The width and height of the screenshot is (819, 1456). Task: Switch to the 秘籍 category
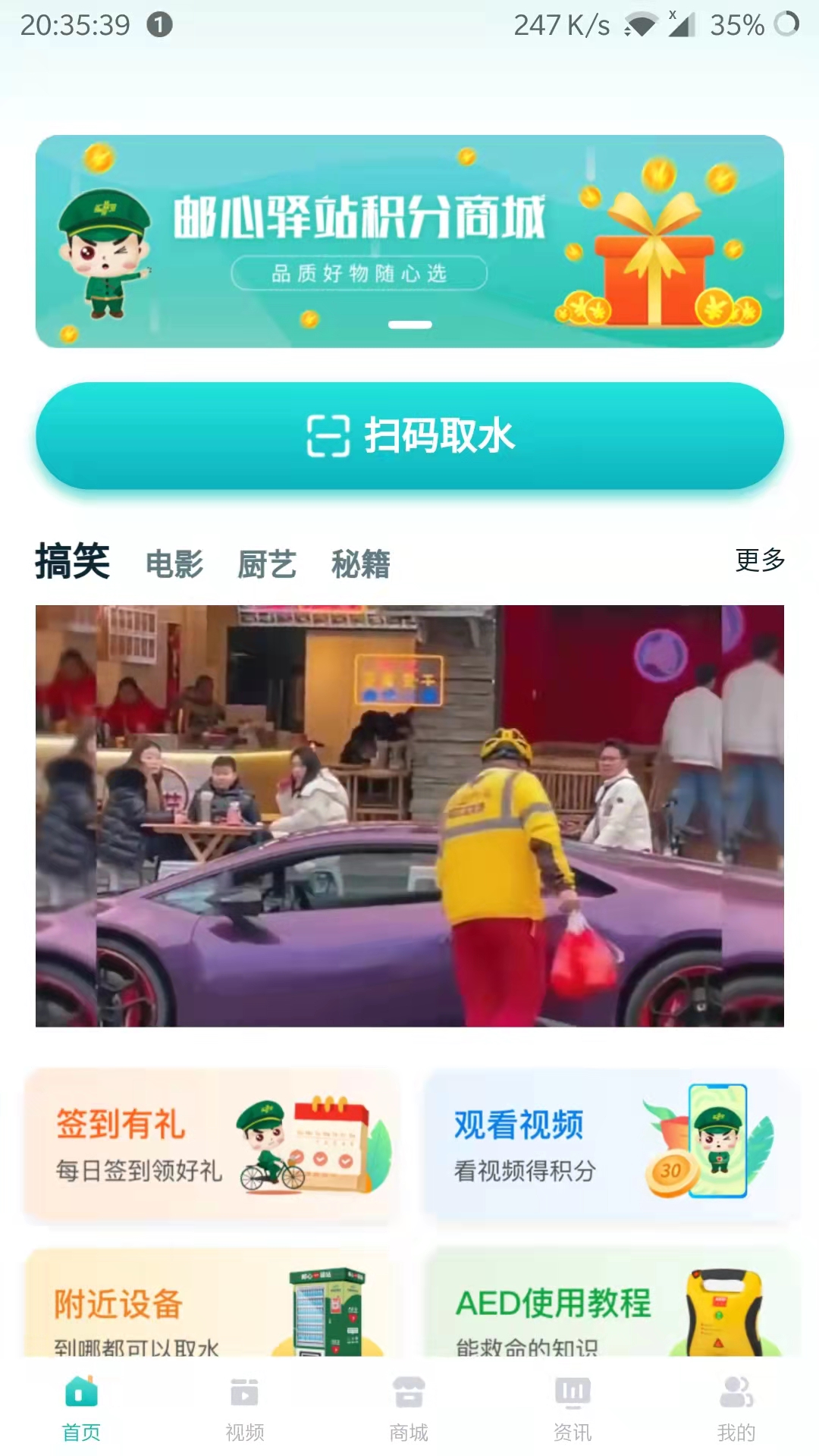click(361, 564)
